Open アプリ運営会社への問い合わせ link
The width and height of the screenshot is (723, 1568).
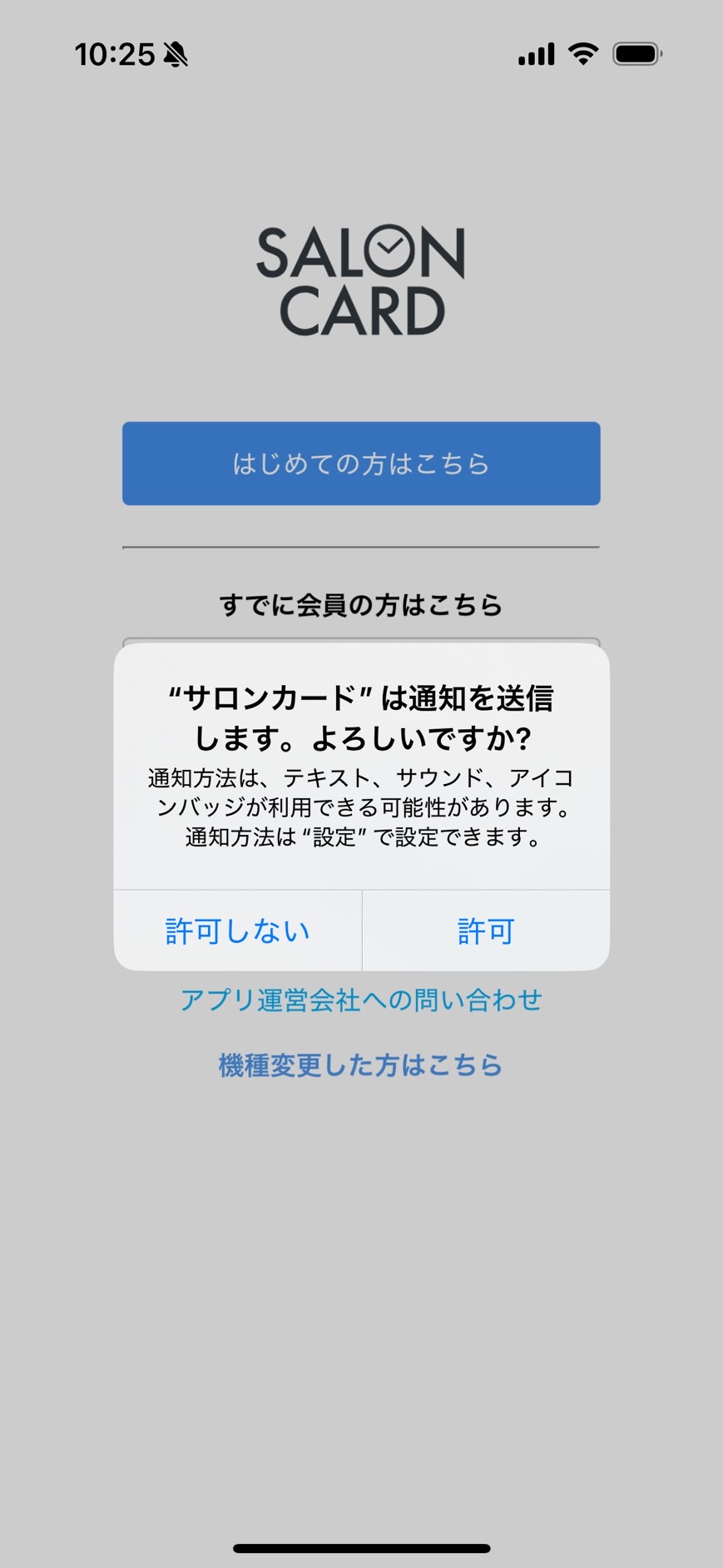tap(361, 1000)
